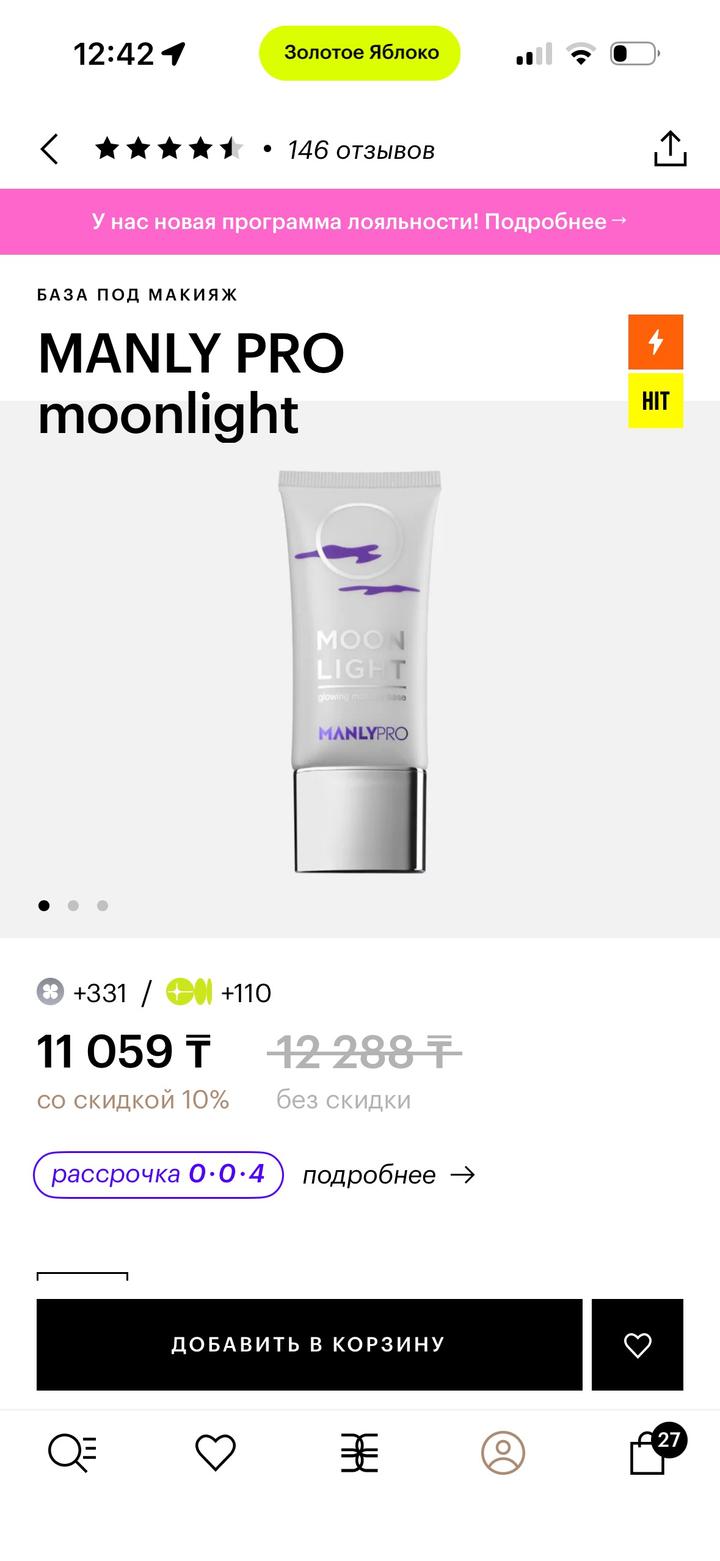This screenshot has height=1561, width=720.
Task: Tap ДОБАВИТЬ В КОРЗИНУ button
Action: [309, 1344]
